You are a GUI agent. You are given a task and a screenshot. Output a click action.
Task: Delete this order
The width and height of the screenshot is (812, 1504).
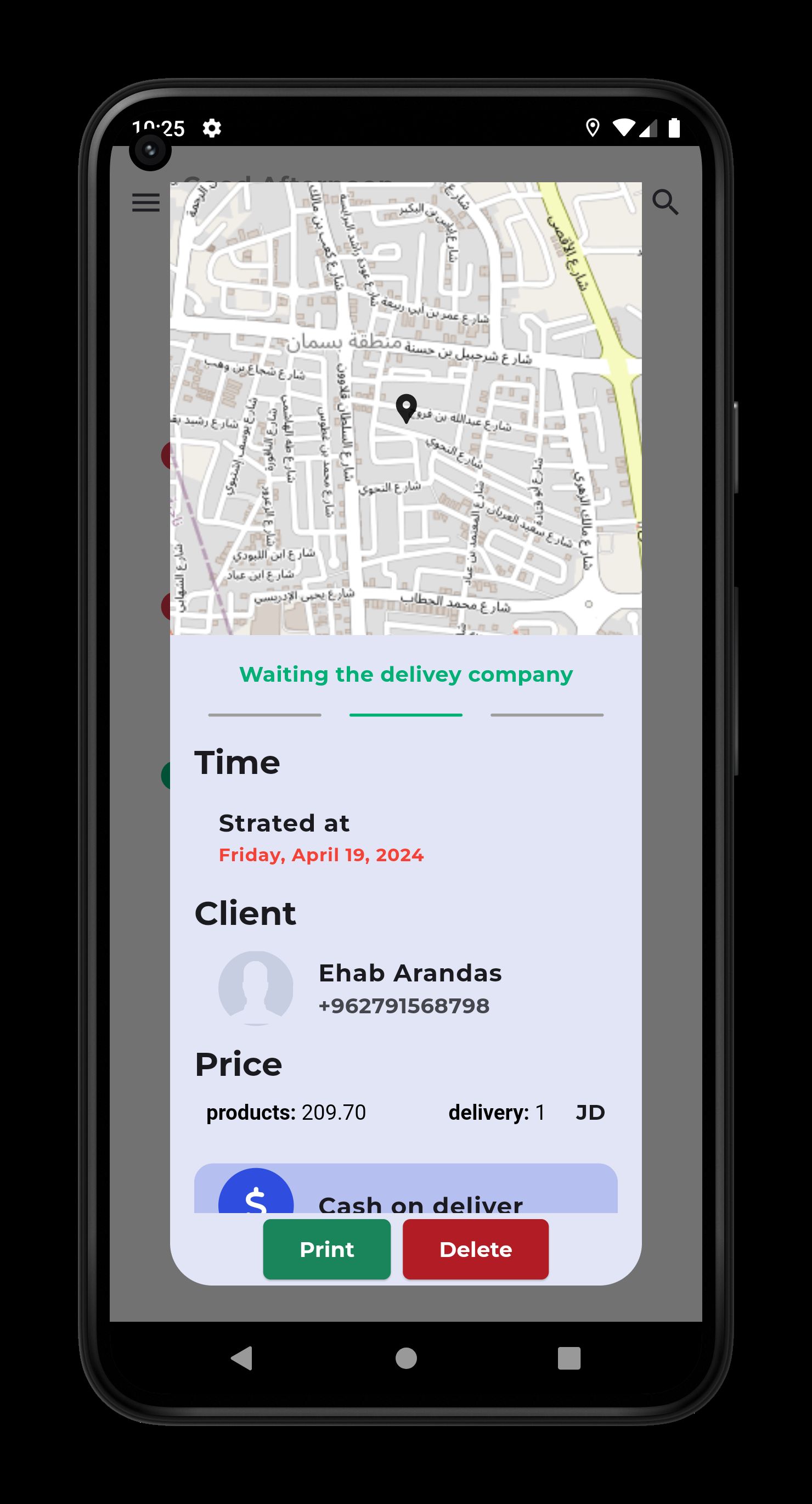[475, 1249]
